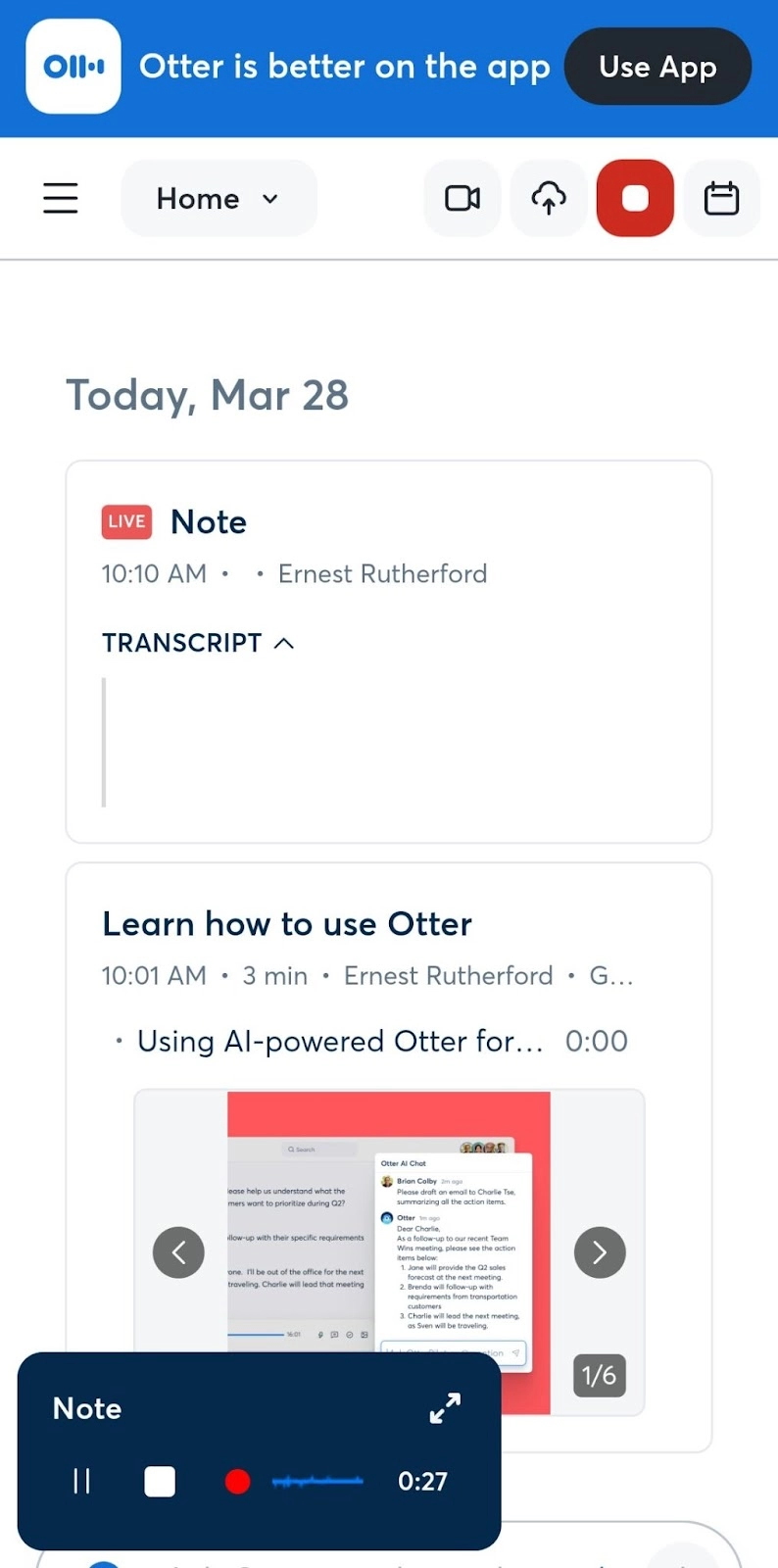Open Learn how to use Otter

pos(287,924)
